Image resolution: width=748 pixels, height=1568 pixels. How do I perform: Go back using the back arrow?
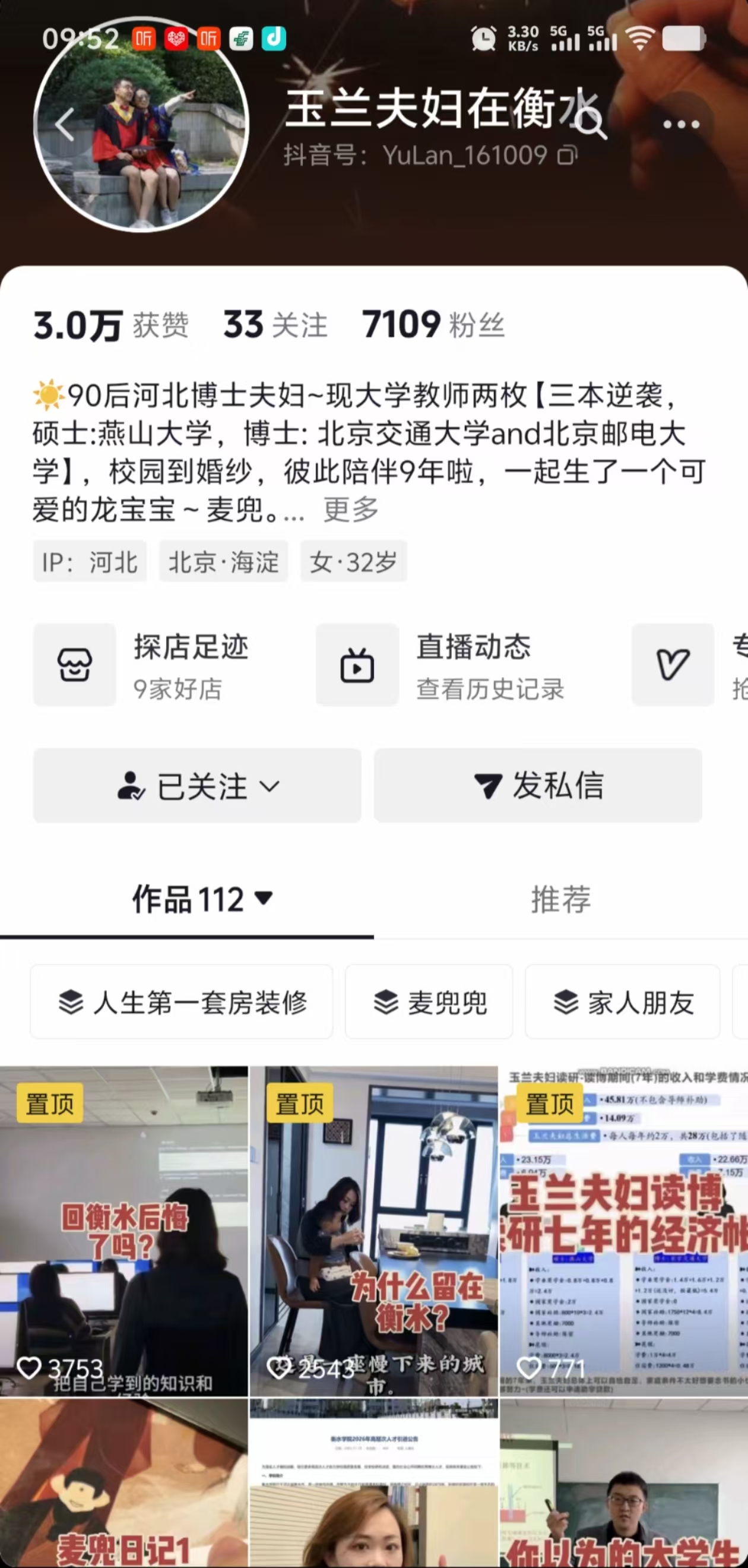(x=65, y=125)
